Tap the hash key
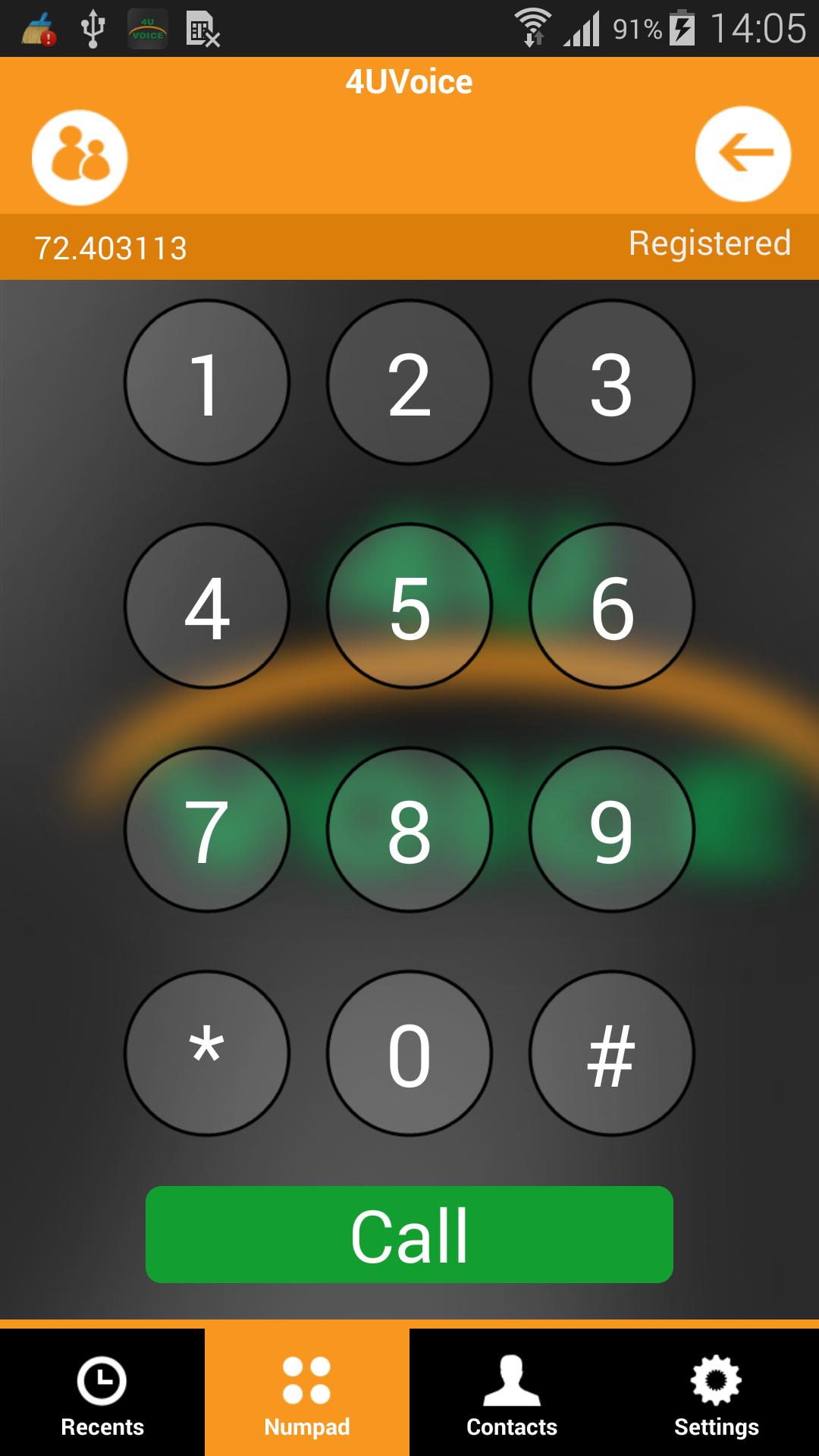This screenshot has height=1456, width=819. [x=611, y=1053]
